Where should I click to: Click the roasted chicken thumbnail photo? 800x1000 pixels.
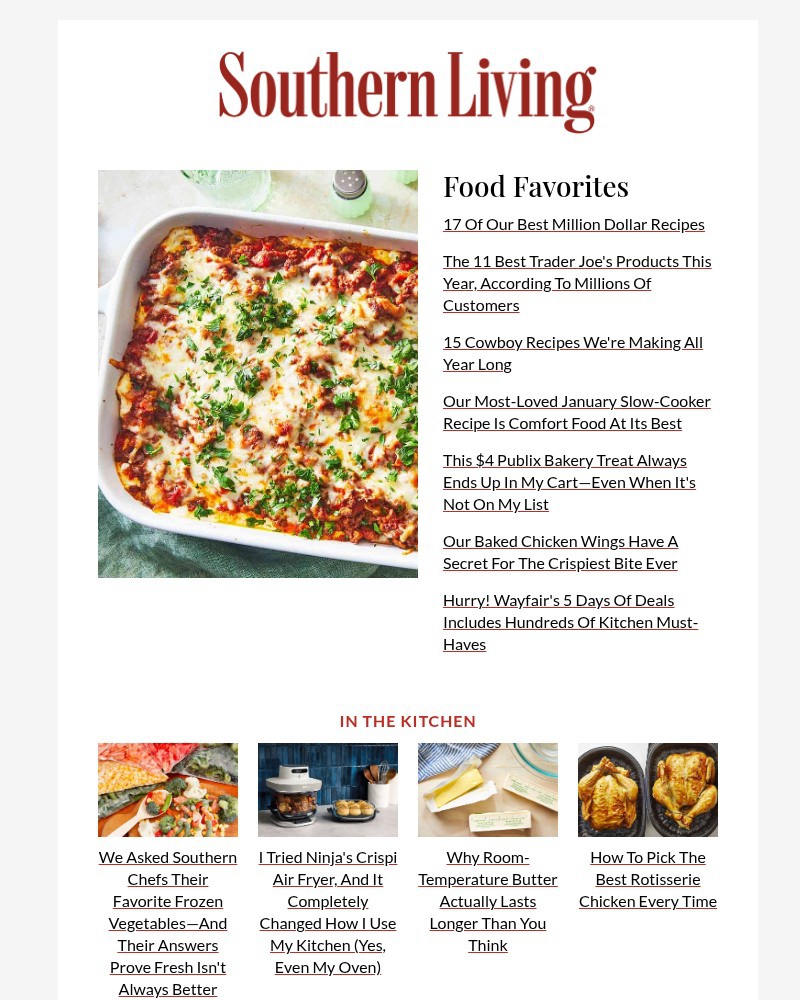pyautogui.click(x=647, y=789)
